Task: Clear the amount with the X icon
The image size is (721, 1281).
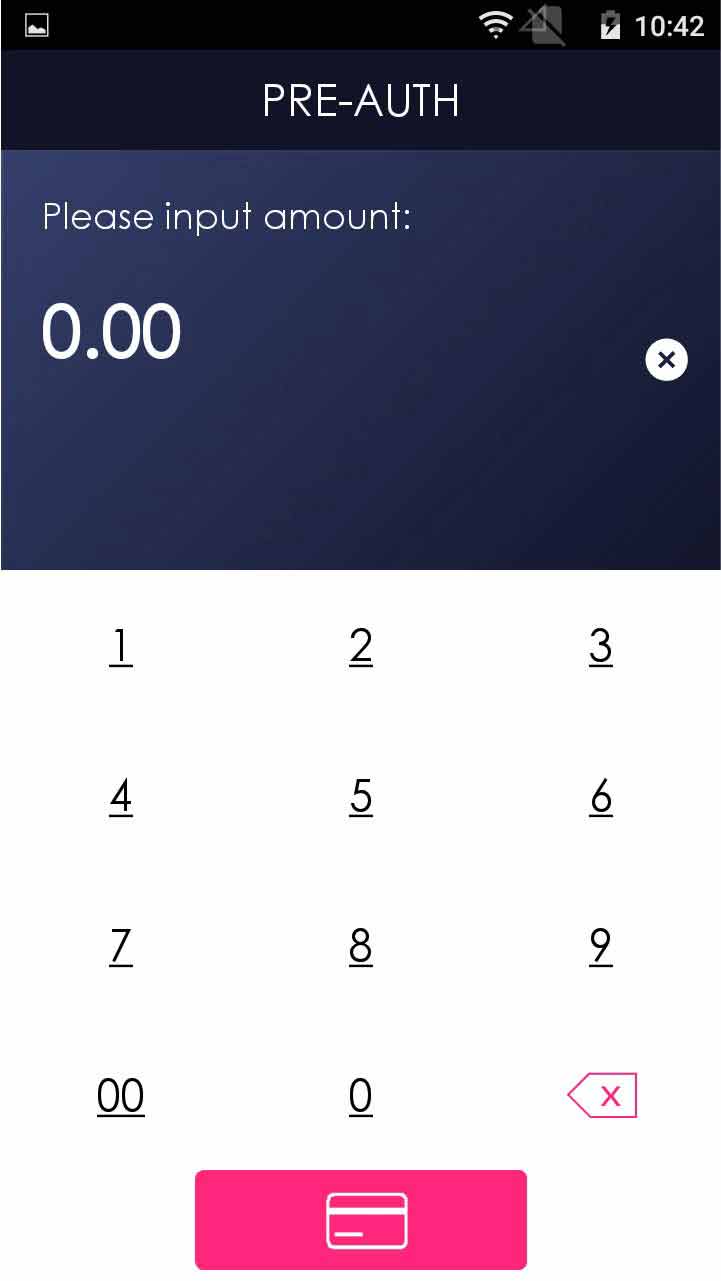Action: 667,360
